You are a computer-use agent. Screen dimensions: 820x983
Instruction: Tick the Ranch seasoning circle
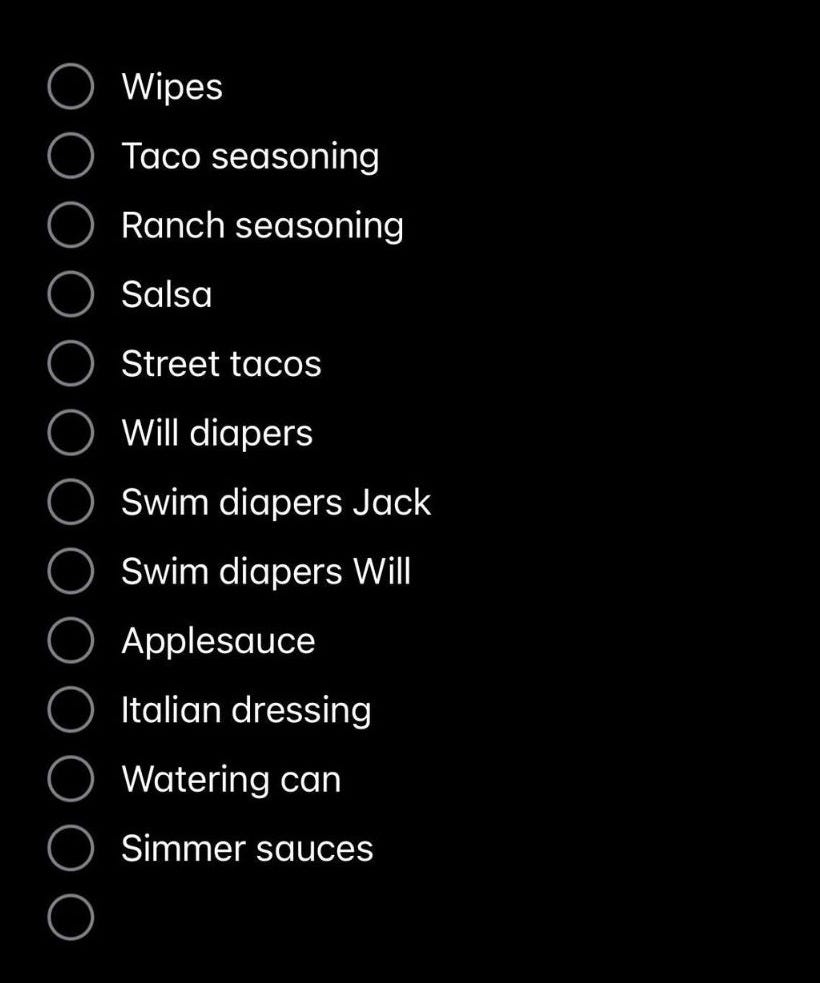coord(71,225)
